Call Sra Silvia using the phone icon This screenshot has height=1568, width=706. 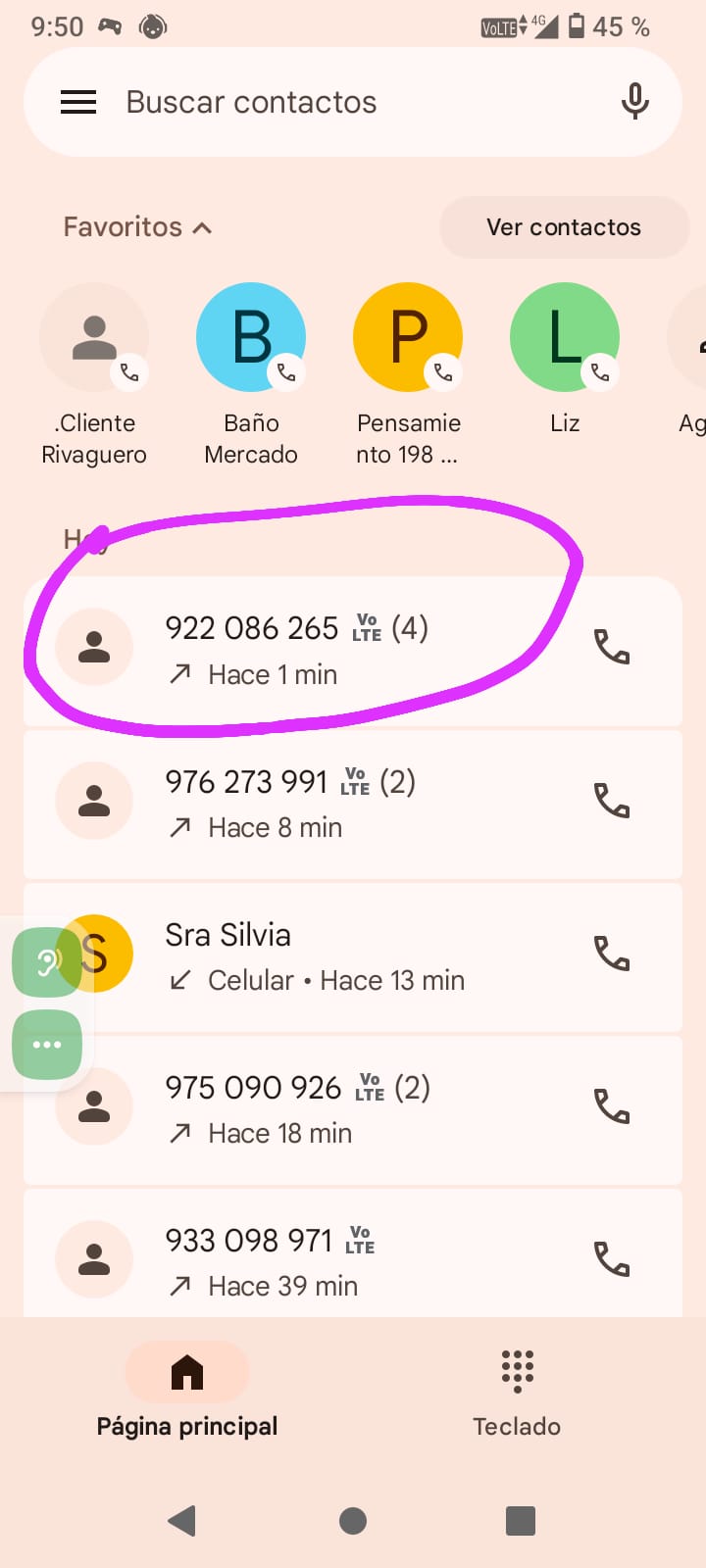(x=612, y=954)
